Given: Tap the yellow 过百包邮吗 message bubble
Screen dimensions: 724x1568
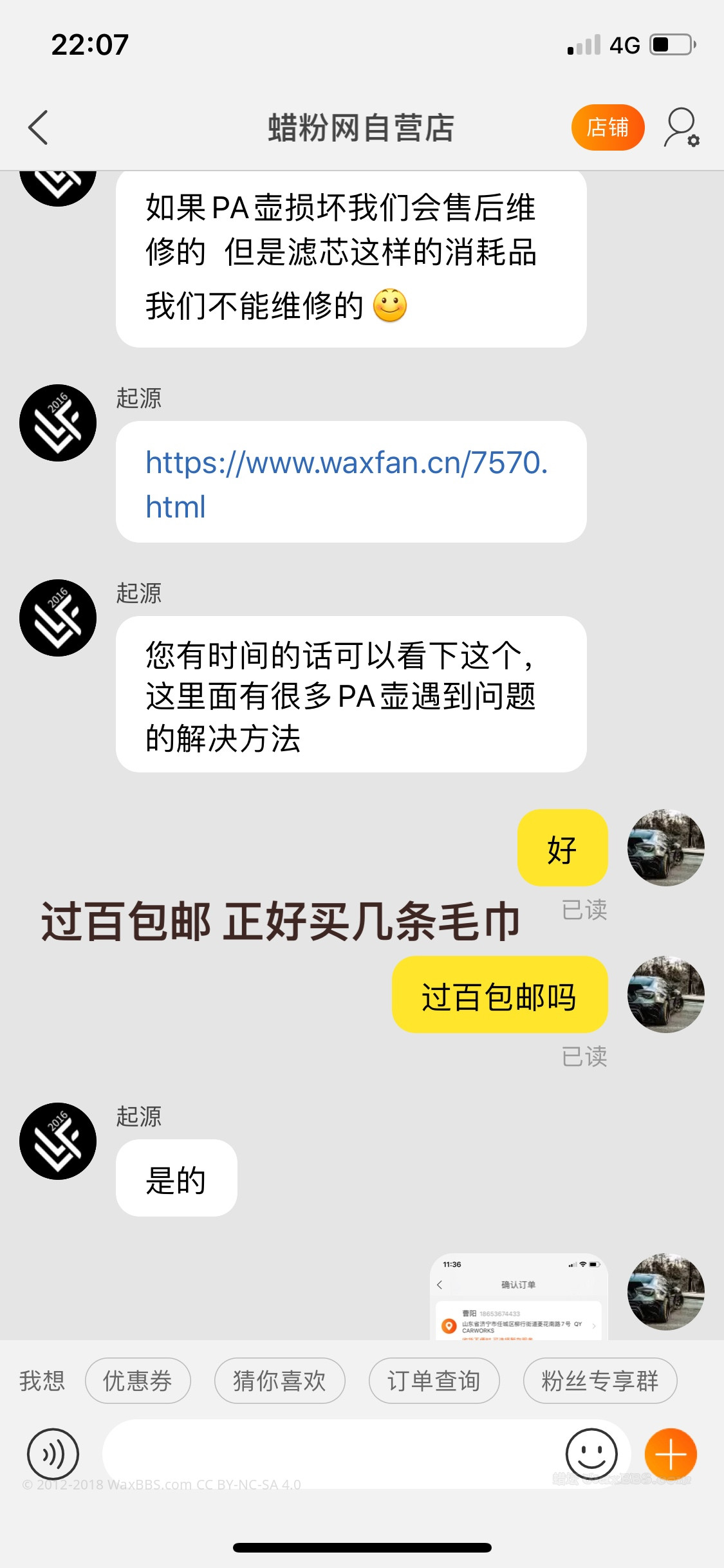Looking at the screenshot, I should 499,995.
